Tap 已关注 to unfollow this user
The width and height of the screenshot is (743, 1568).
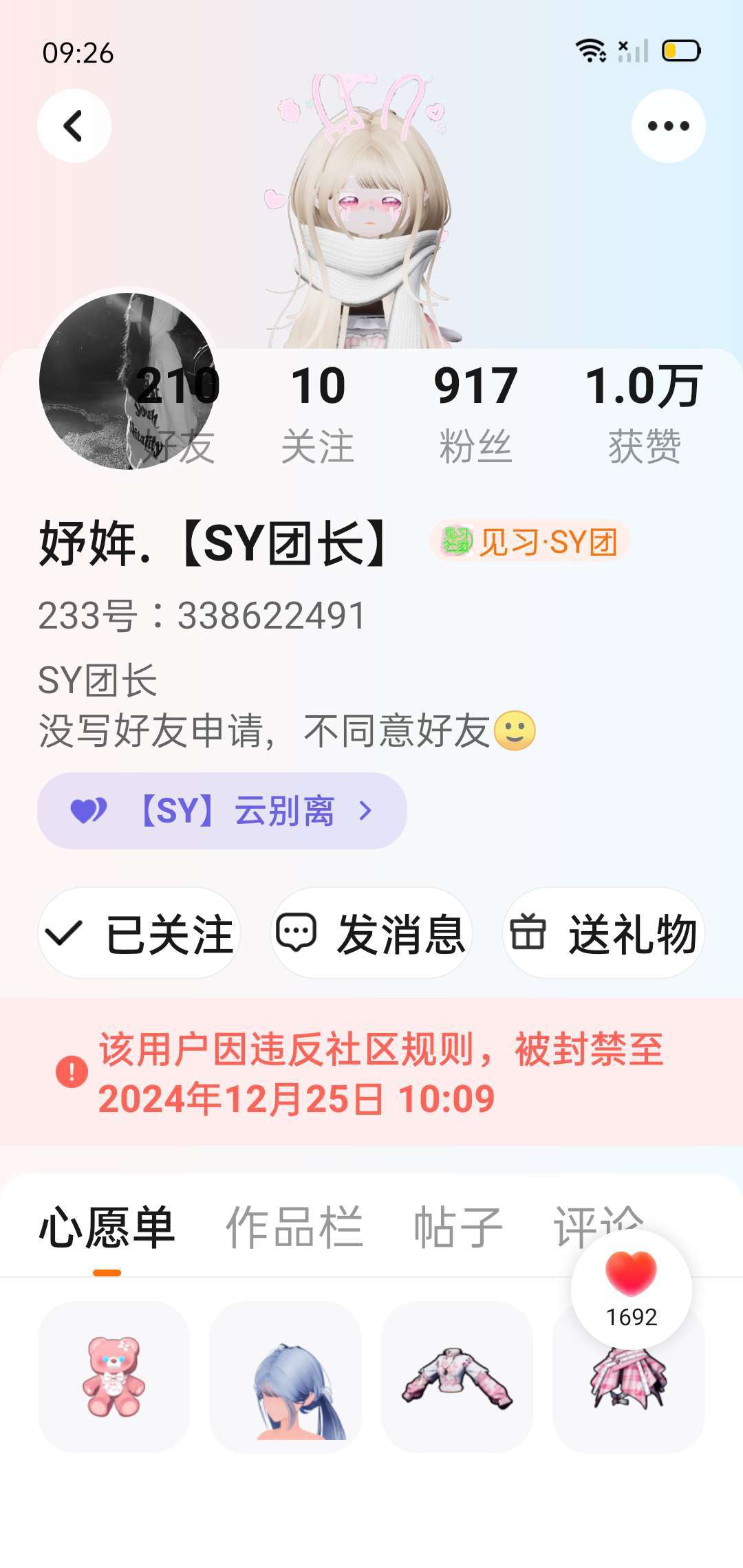pyautogui.click(x=139, y=933)
